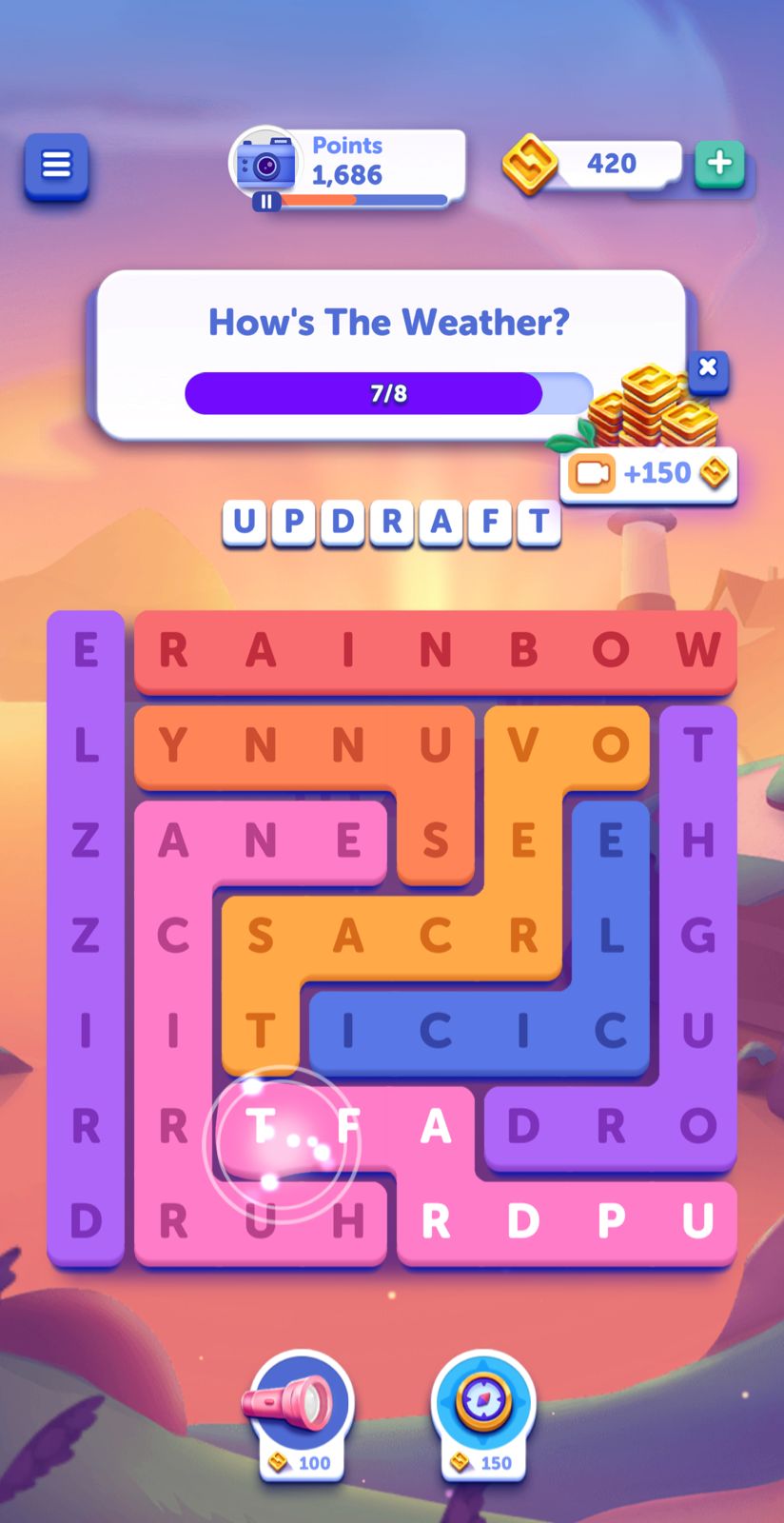Open the hamburger menu

pos(56,166)
